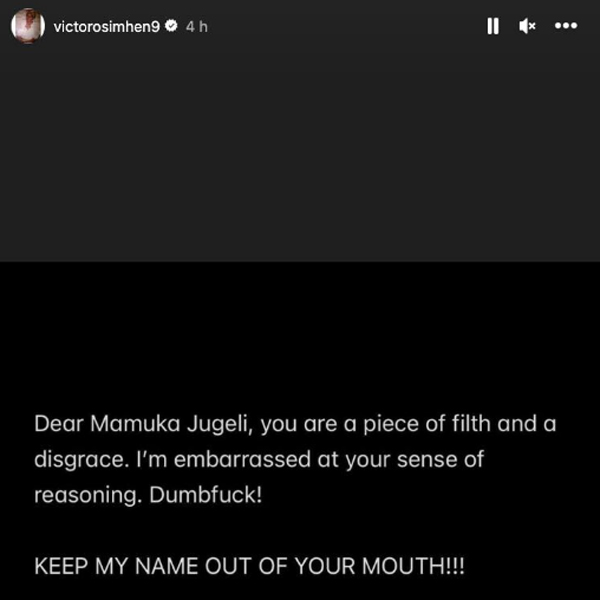
Task: Unmute the story audio
Action: (x=528, y=27)
